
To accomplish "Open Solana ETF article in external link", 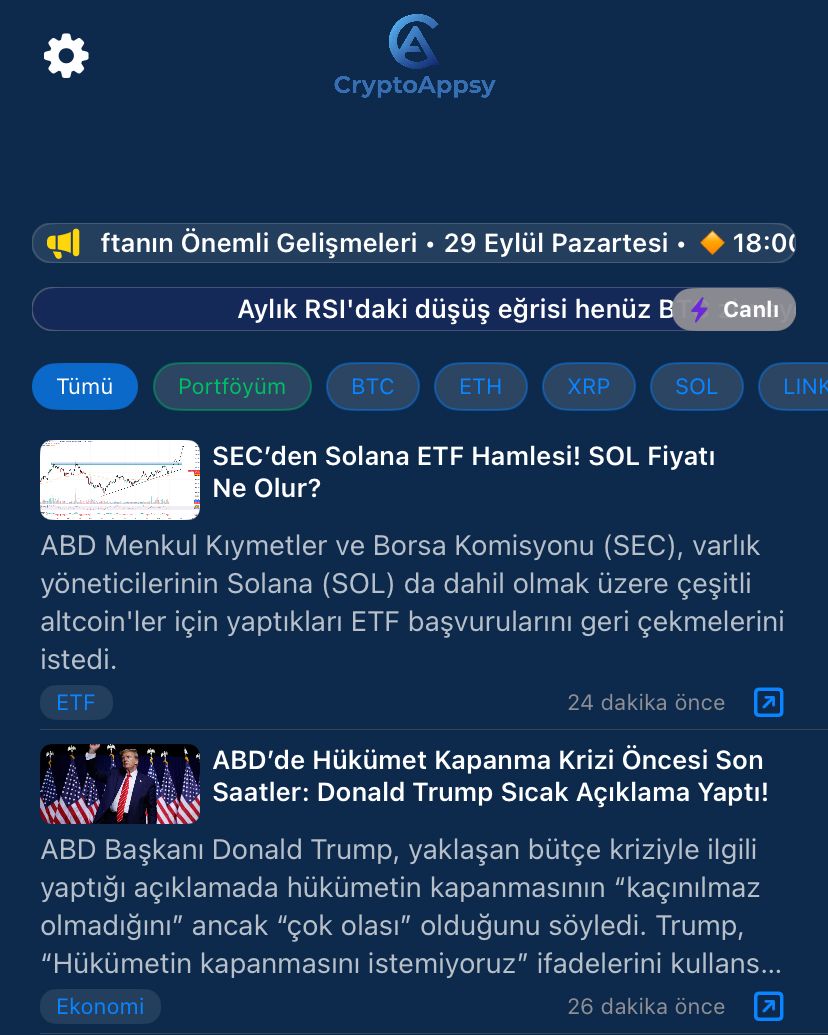I will [x=768, y=703].
